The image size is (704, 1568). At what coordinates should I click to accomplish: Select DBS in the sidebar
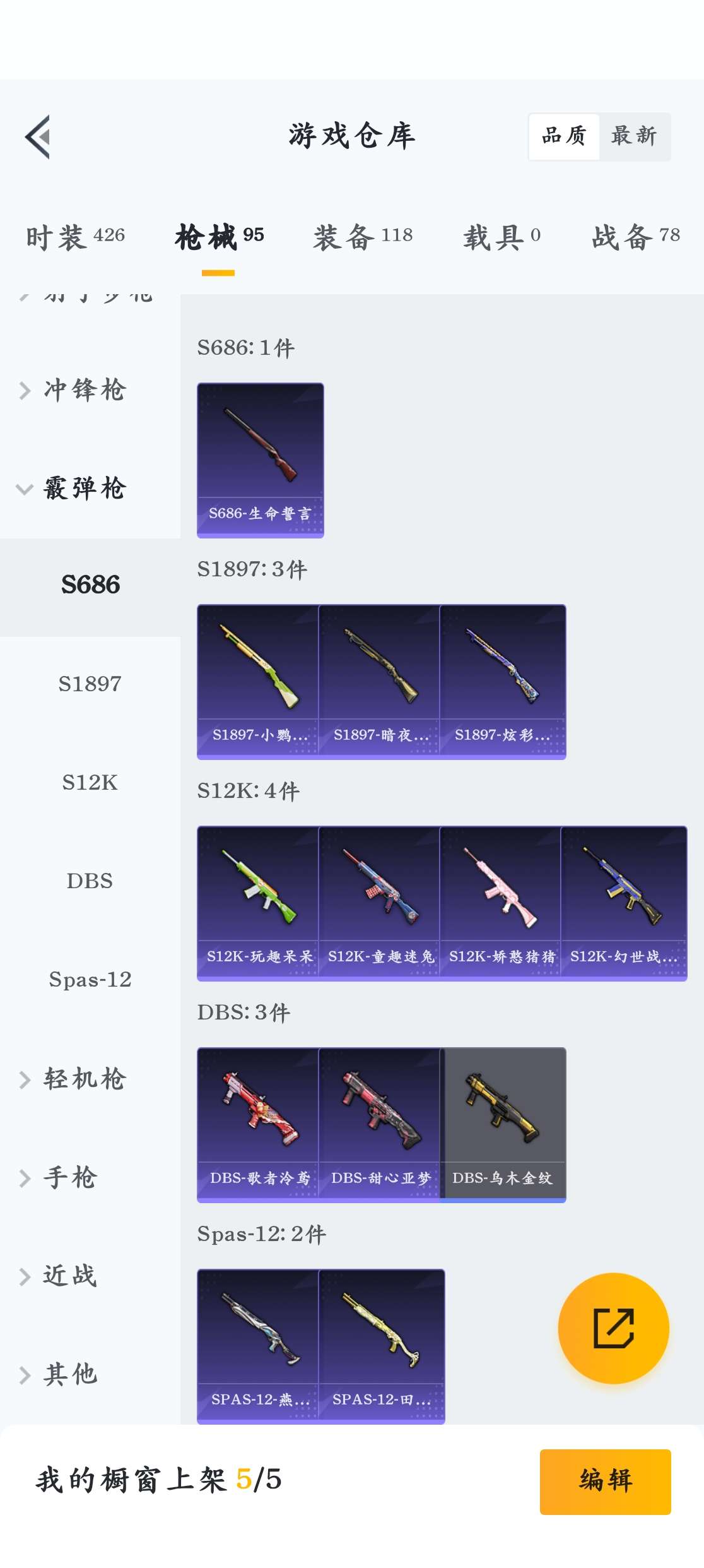[90, 881]
